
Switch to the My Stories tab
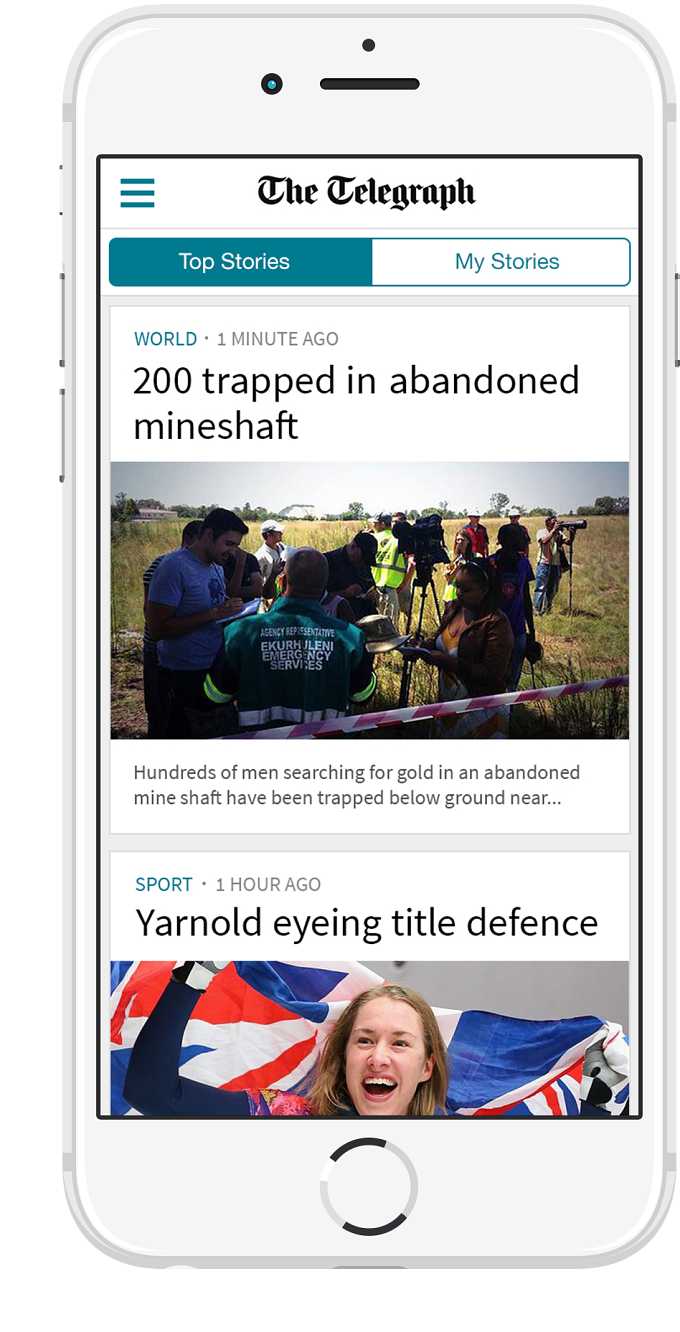(501, 262)
